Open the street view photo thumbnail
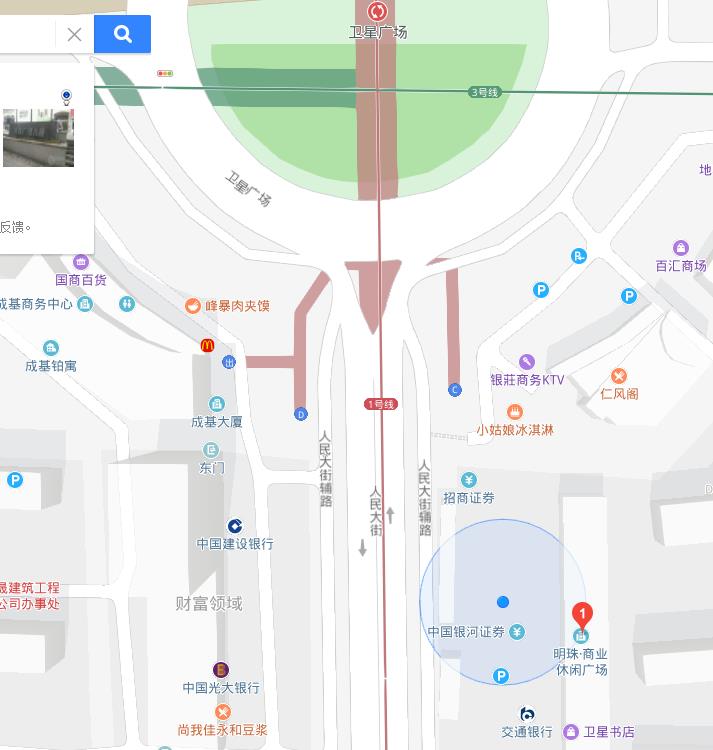The height and width of the screenshot is (750, 713). (x=38, y=137)
